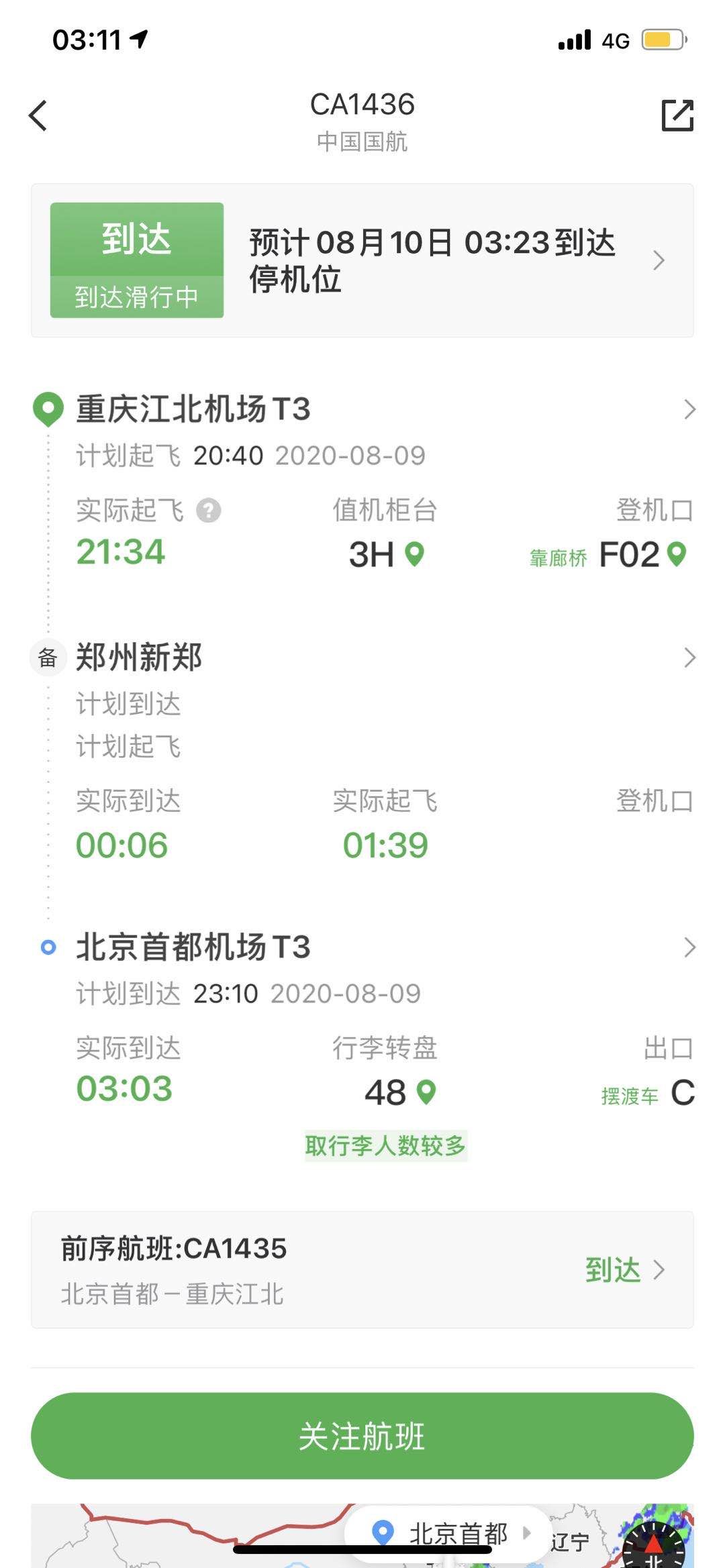
Task: View previous flight CA1435 details
Action: tap(362, 1270)
